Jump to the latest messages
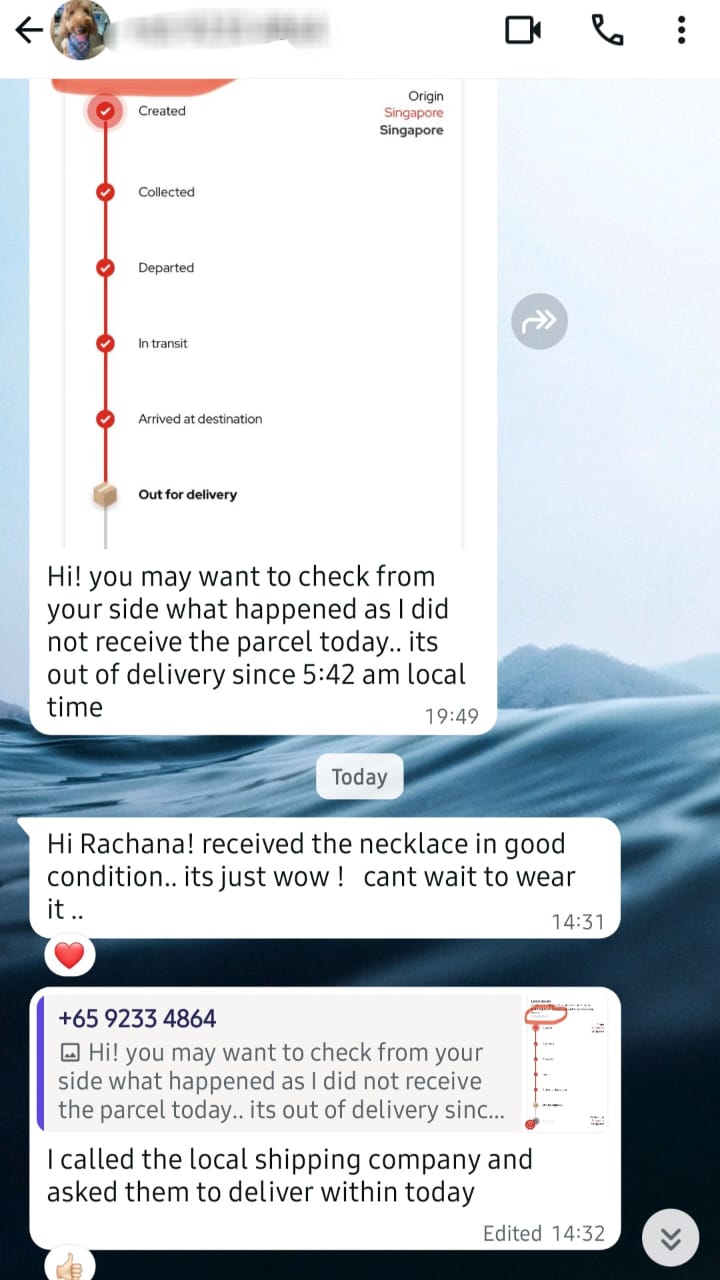 point(670,1240)
